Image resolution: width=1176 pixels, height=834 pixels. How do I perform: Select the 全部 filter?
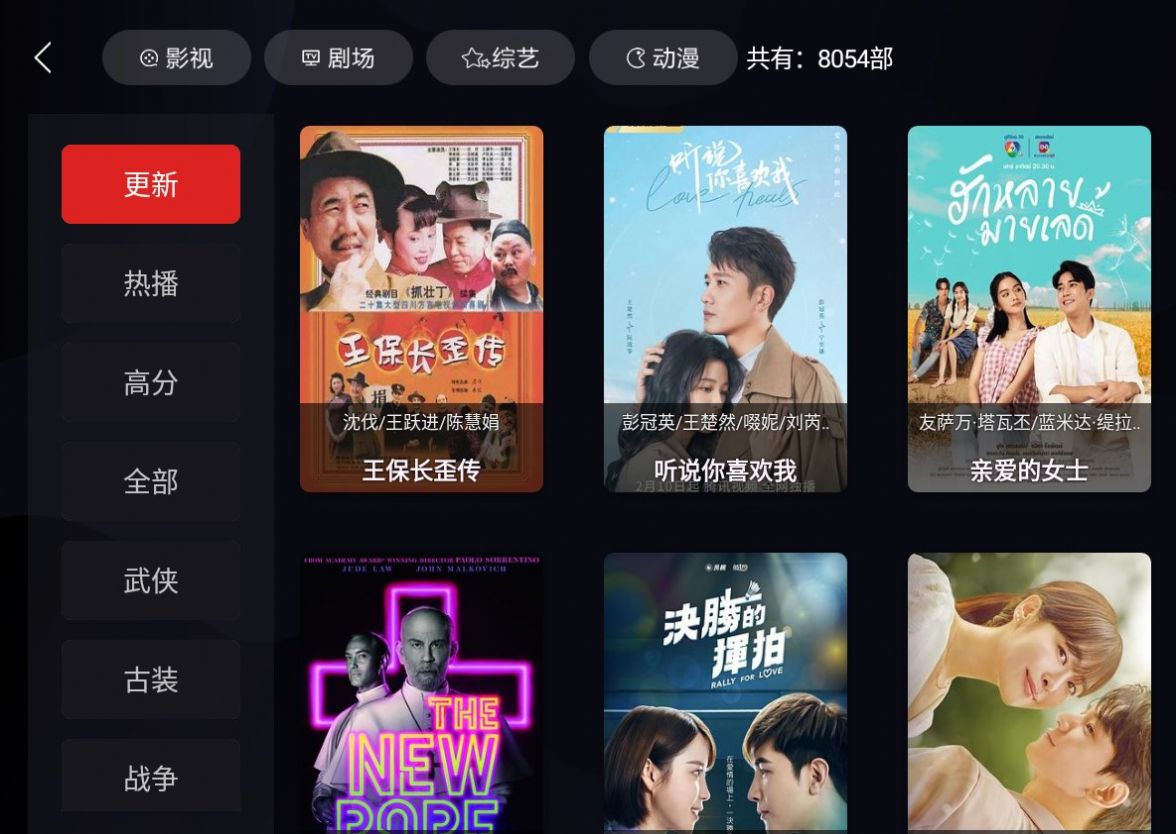(x=151, y=481)
